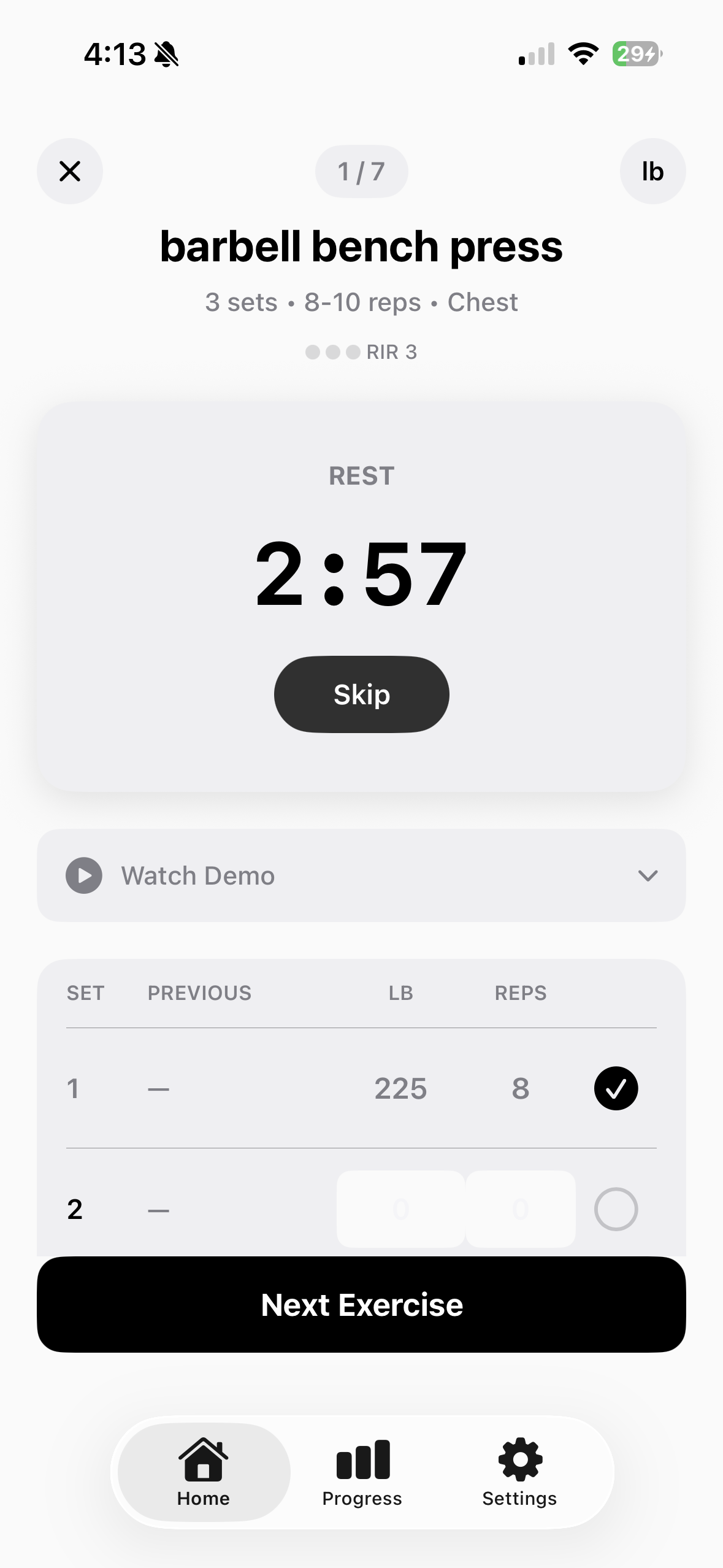Image resolution: width=723 pixels, height=1568 pixels.
Task: Close the workout with the X button
Action: click(x=69, y=171)
